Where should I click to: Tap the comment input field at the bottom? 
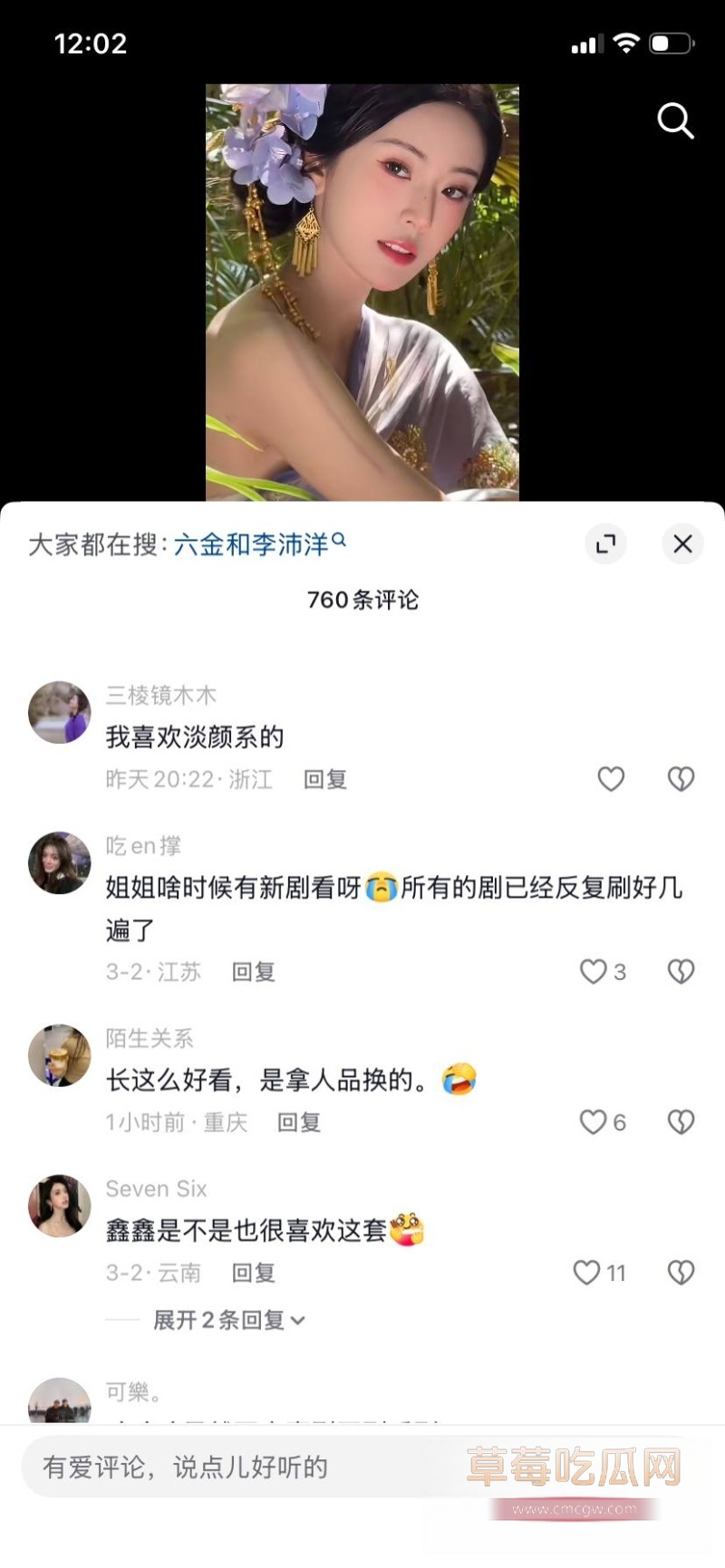(x=227, y=1467)
